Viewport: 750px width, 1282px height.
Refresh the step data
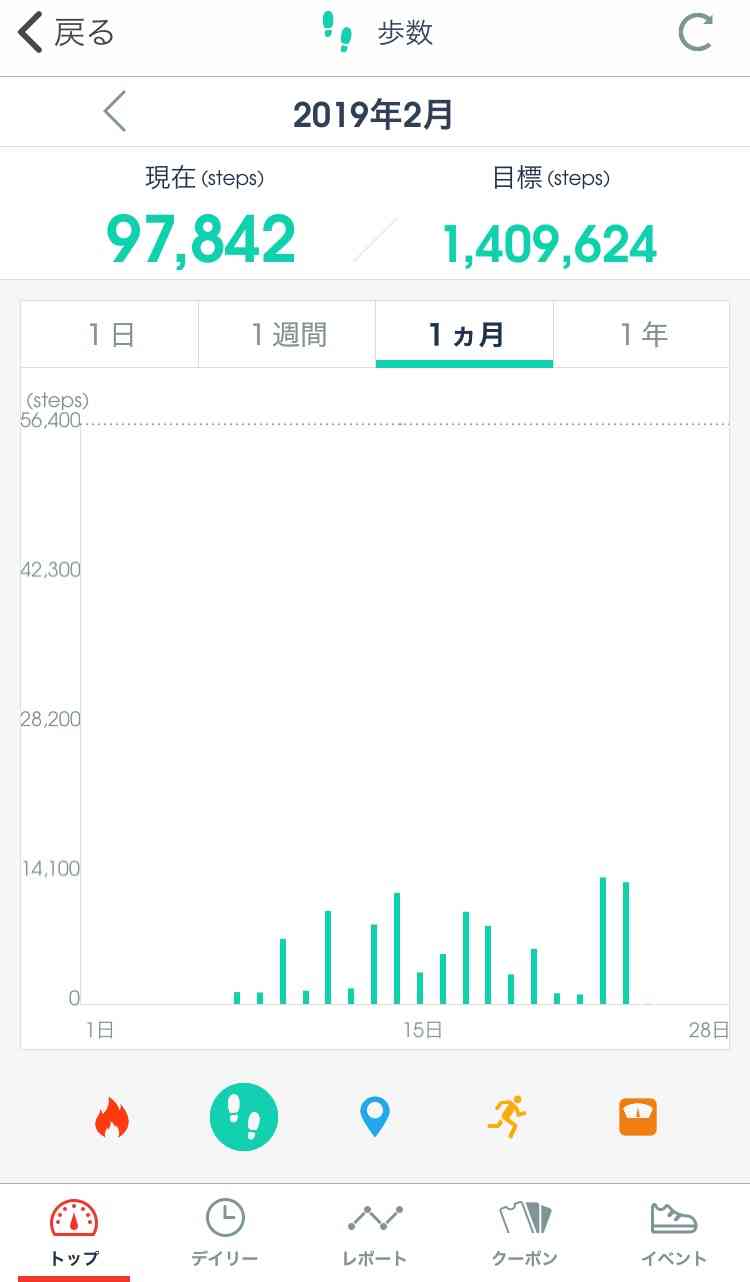[x=695, y=32]
